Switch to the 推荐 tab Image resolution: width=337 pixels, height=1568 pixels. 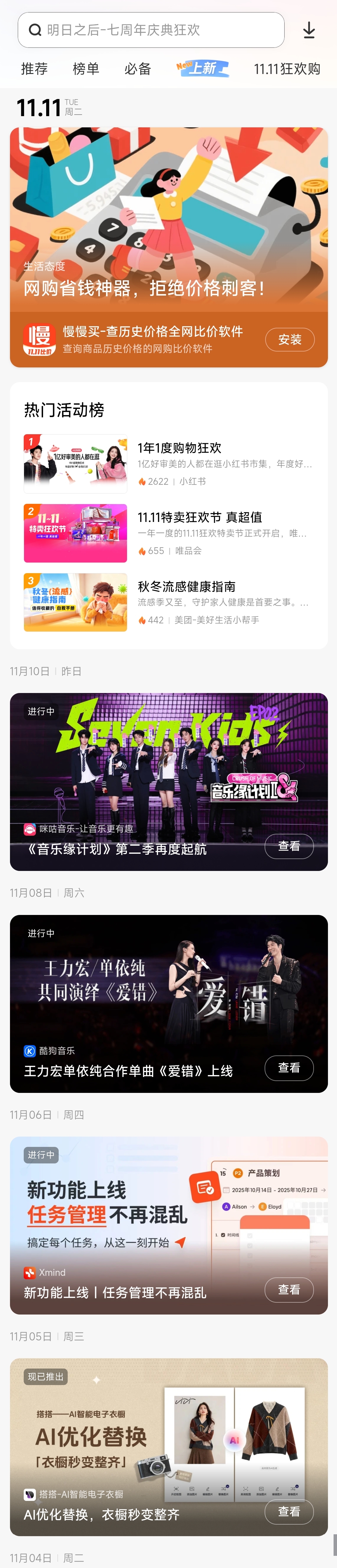point(34,69)
